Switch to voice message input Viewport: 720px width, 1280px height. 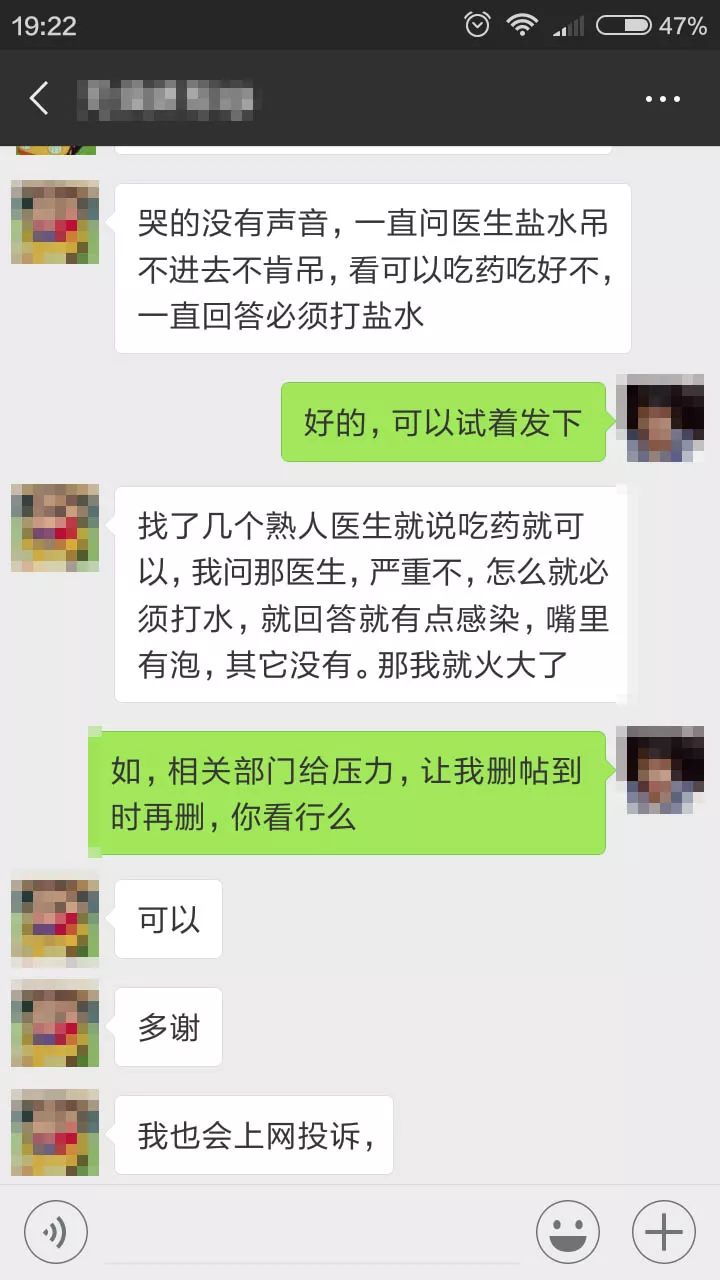tap(56, 1232)
